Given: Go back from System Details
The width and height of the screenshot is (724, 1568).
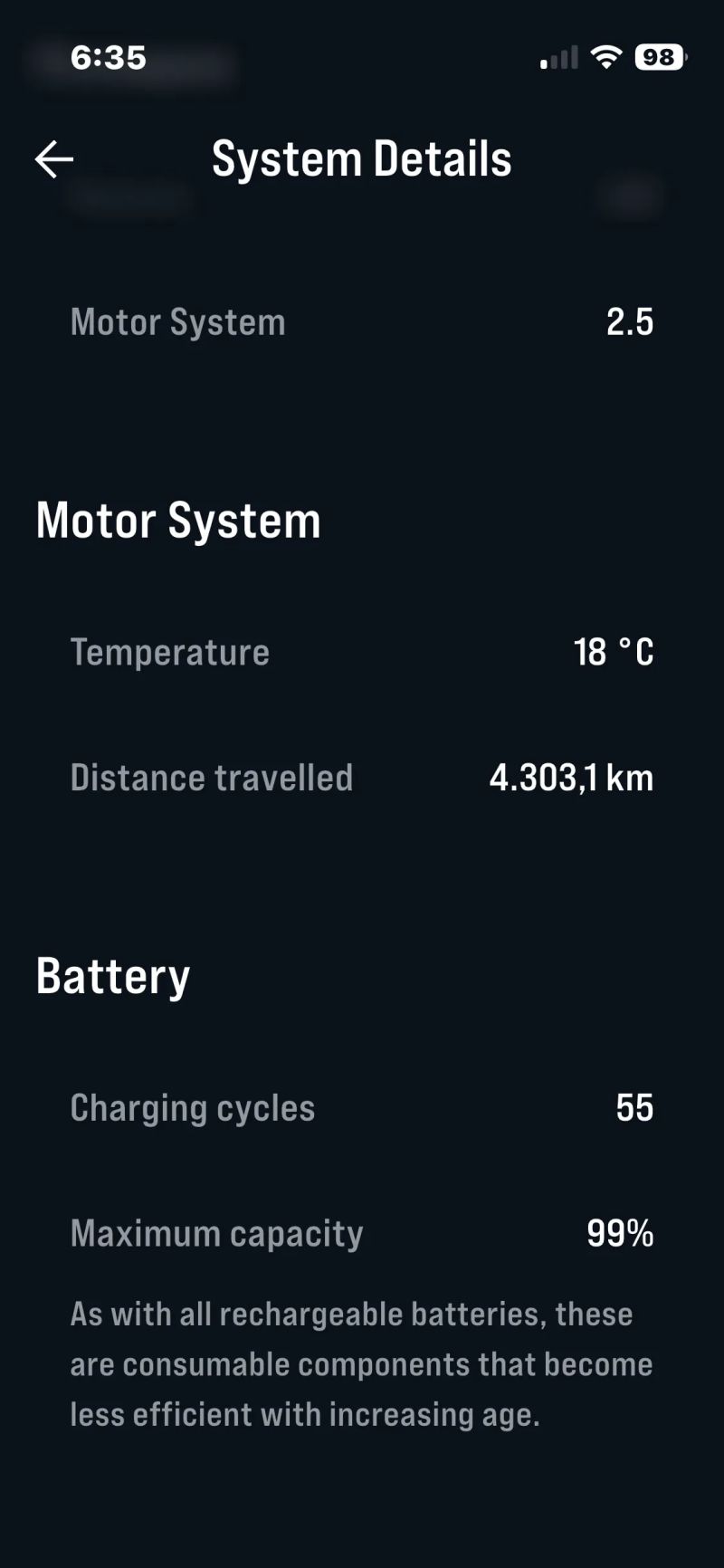Looking at the screenshot, I should pyautogui.click(x=54, y=159).
